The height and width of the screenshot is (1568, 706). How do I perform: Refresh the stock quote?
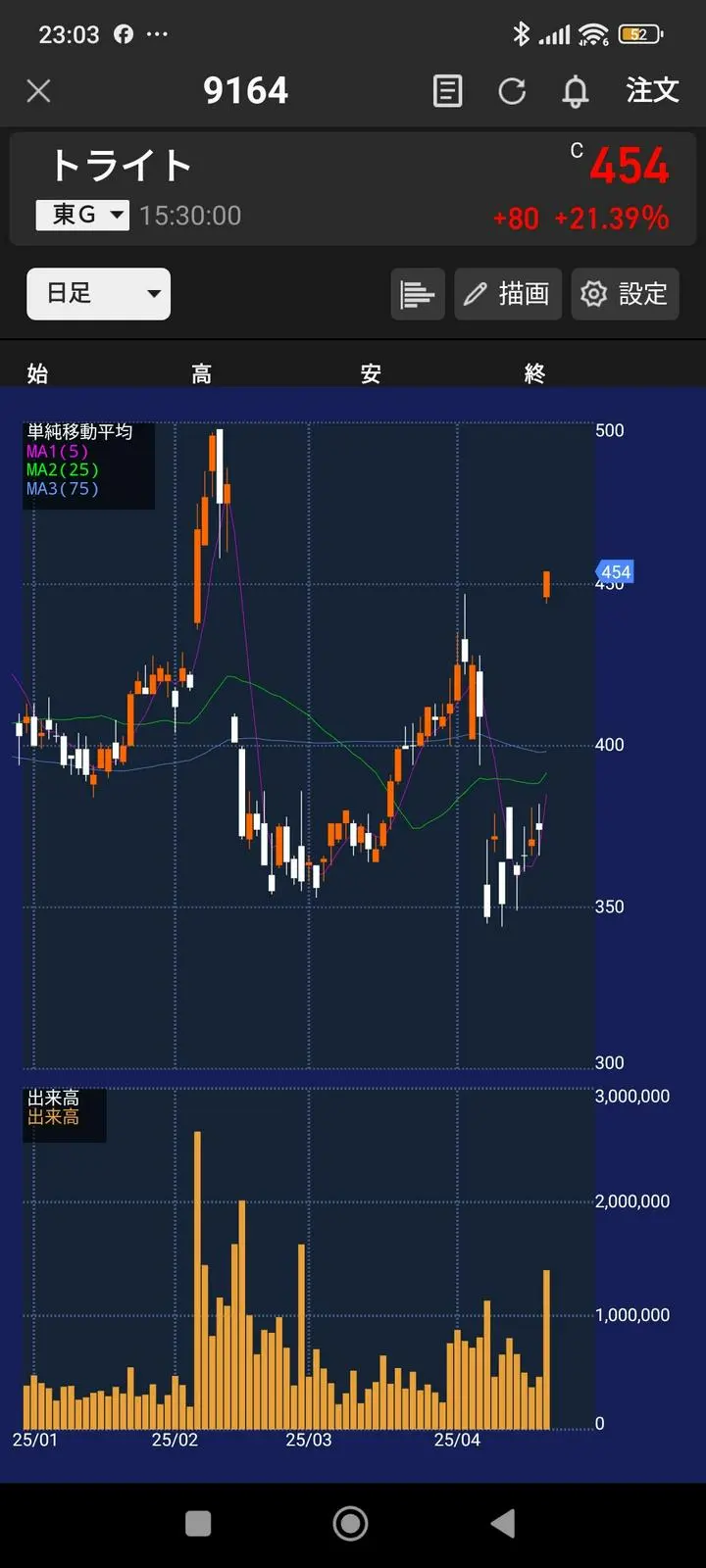pyautogui.click(x=512, y=91)
